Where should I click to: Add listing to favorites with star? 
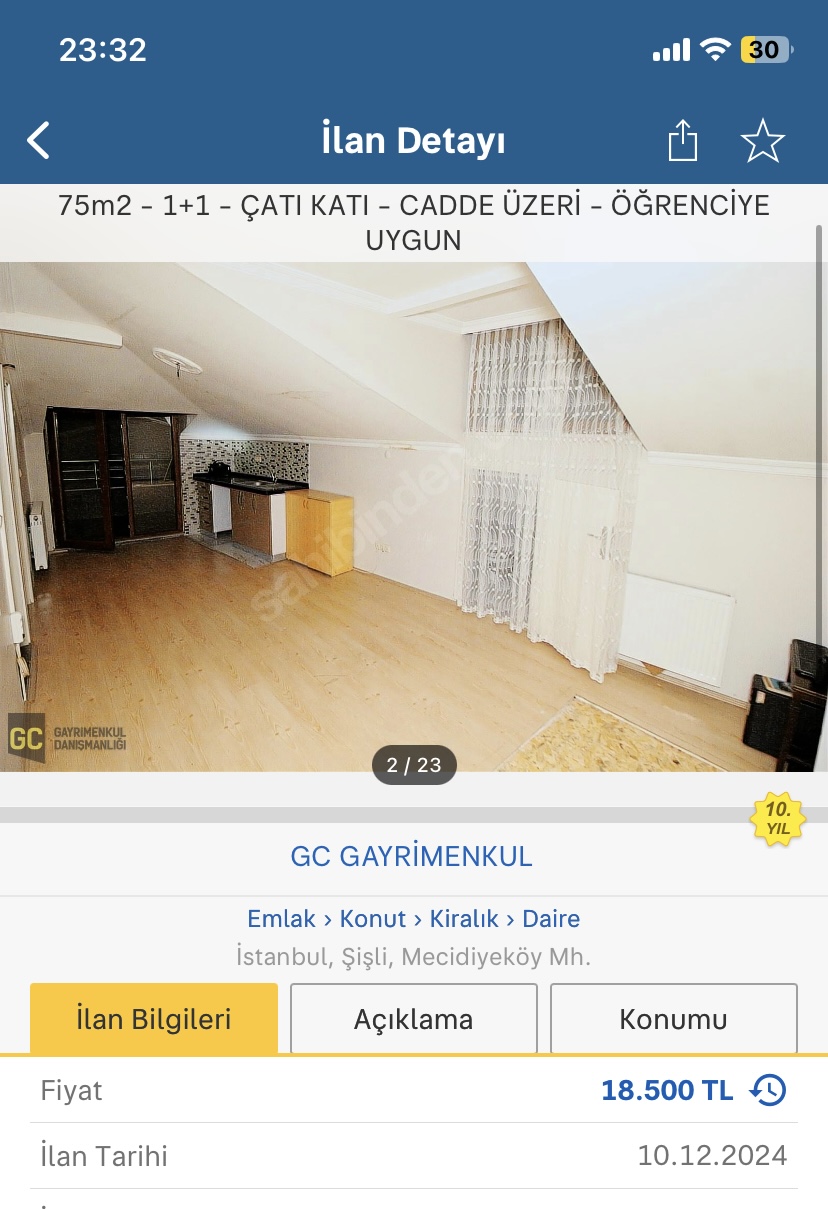point(763,141)
